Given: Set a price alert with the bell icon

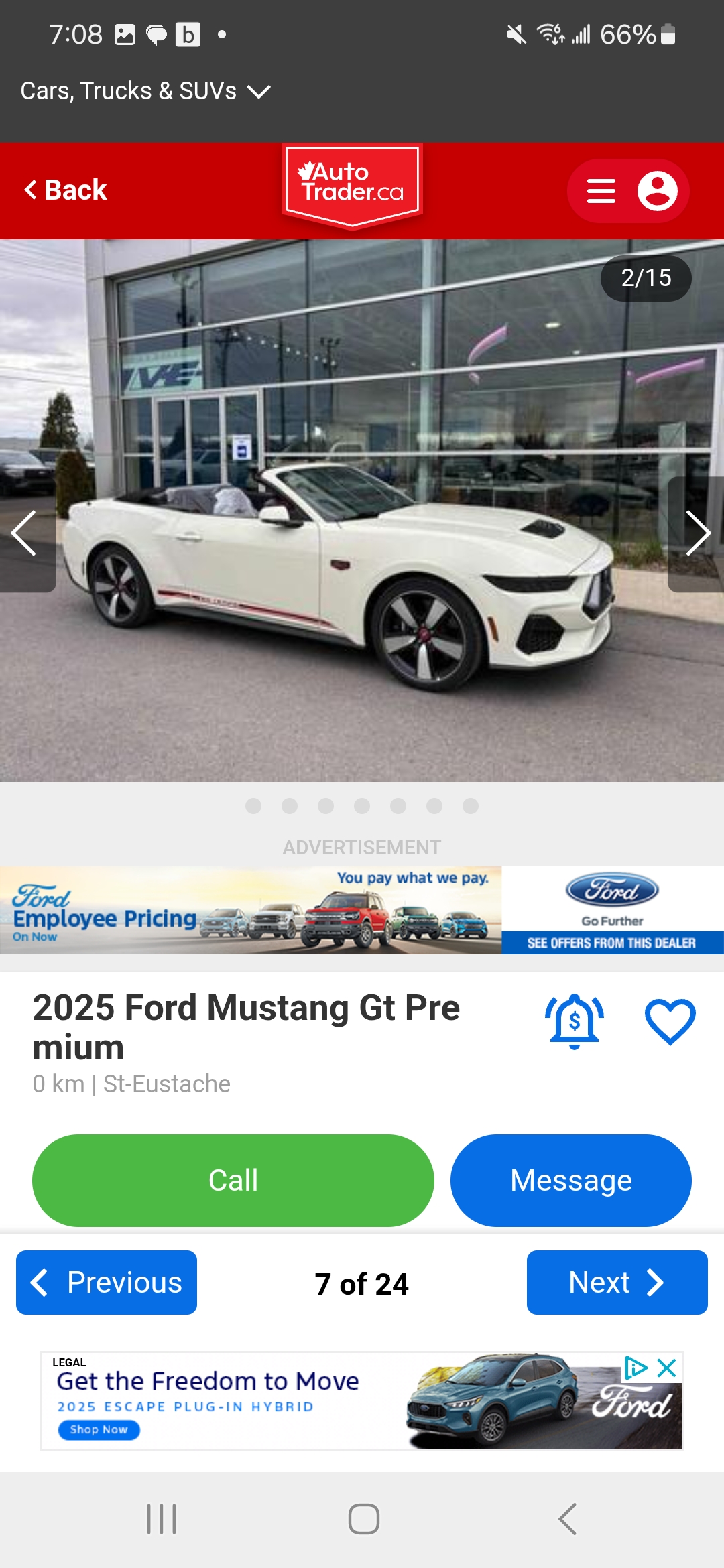Looking at the screenshot, I should click(x=575, y=1021).
